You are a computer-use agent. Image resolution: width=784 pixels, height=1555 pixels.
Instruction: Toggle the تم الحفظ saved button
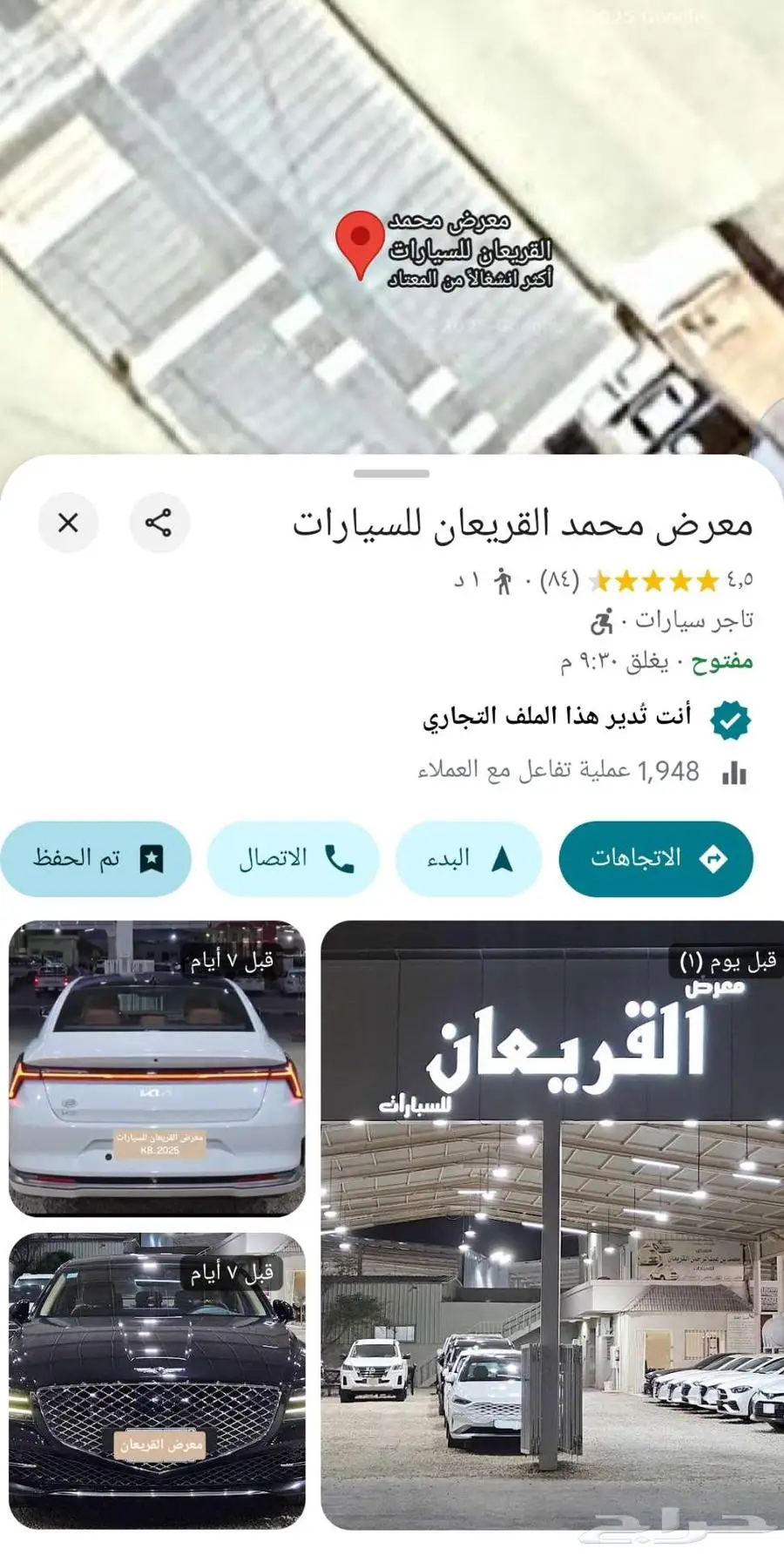[96, 859]
